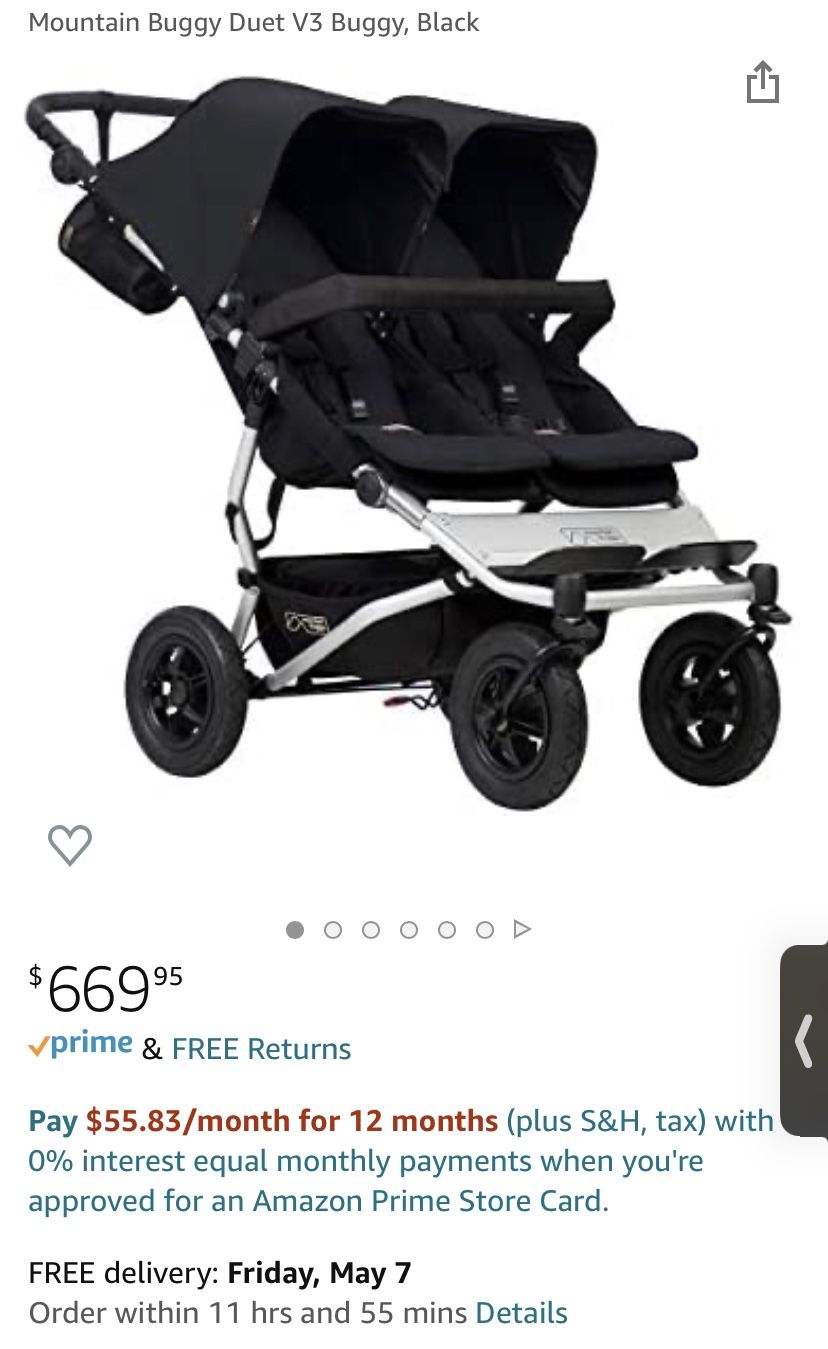The width and height of the screenshot is (828, 1349).
Task: Expand the side panel arrow handle
Action: coord(805,1040)
